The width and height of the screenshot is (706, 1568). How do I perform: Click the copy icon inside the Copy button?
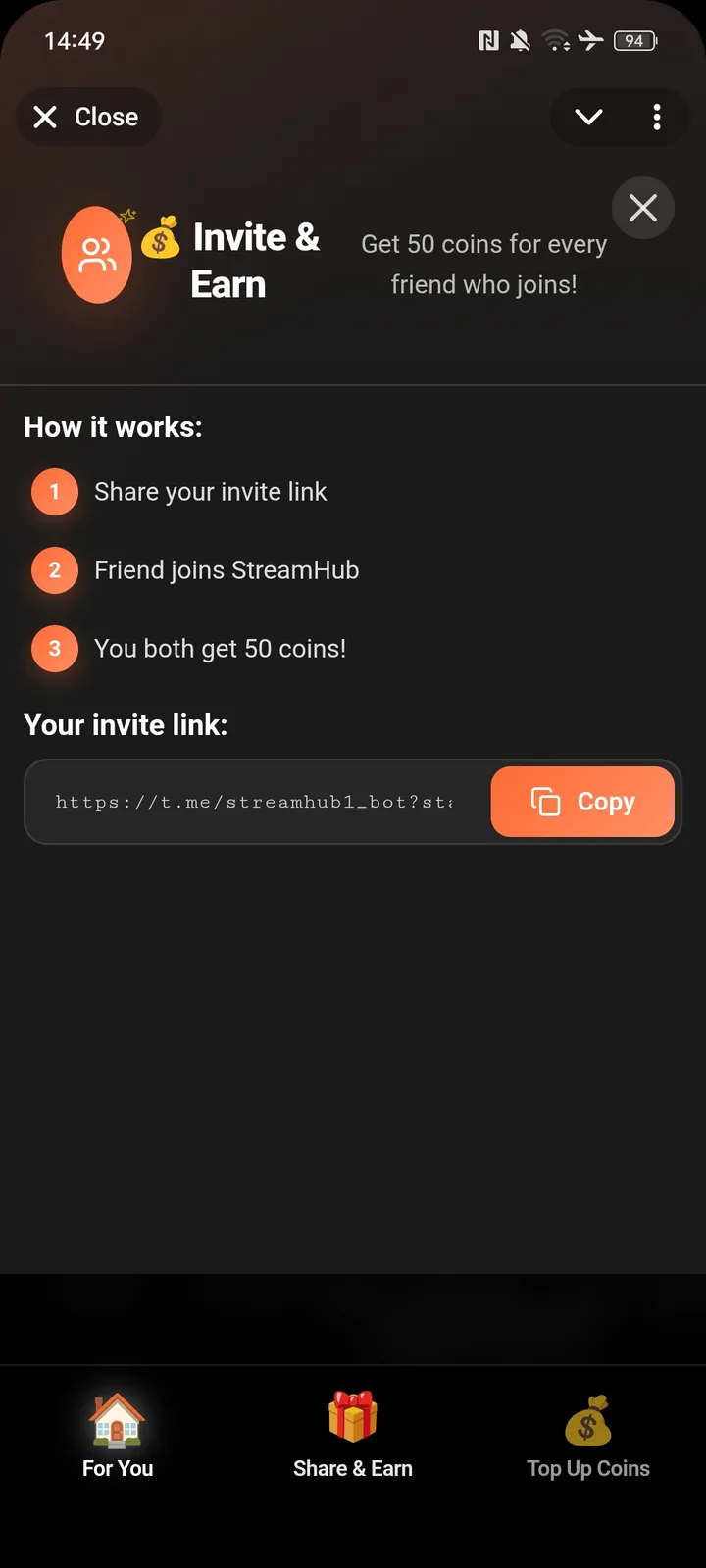545,802
